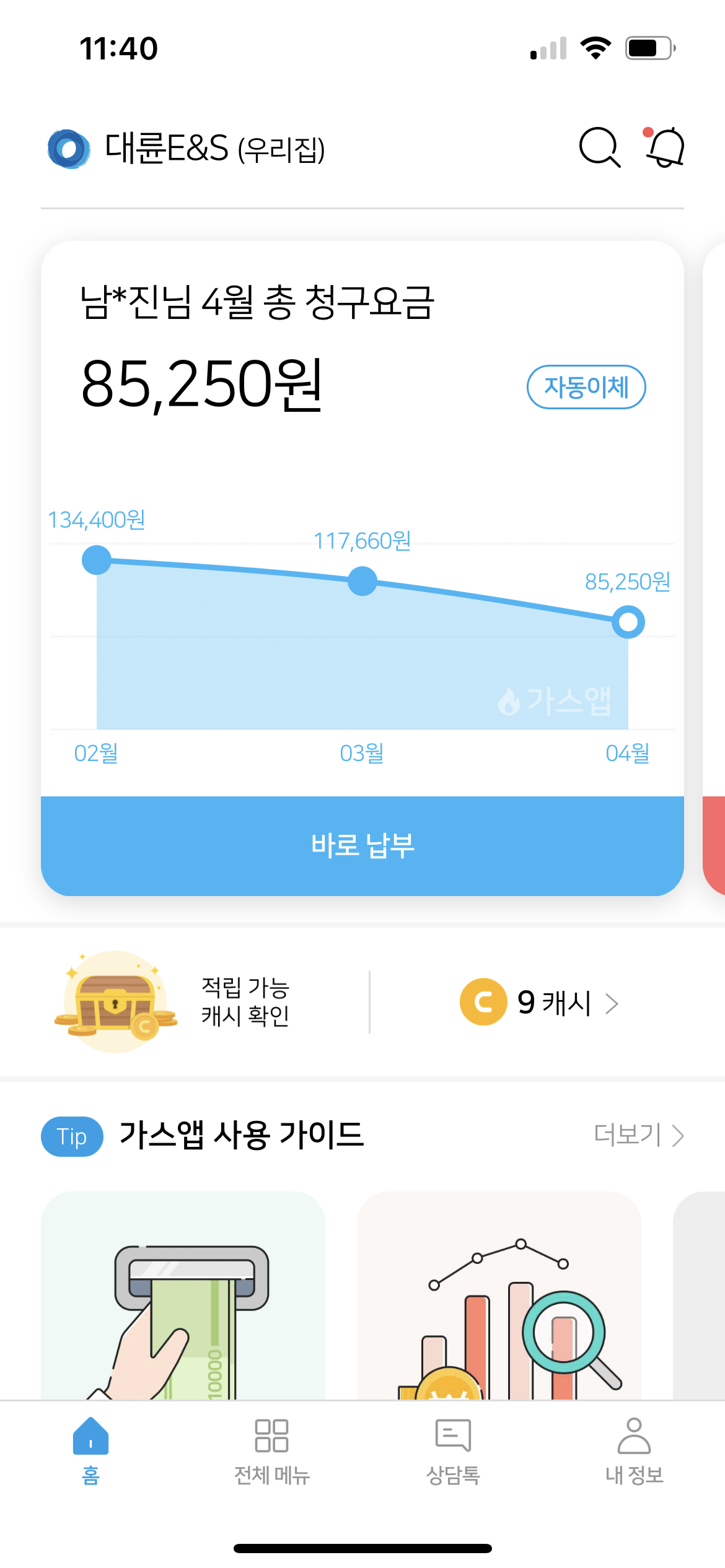Open the notifications bell
725x1568 pixels.
(666, 147)
